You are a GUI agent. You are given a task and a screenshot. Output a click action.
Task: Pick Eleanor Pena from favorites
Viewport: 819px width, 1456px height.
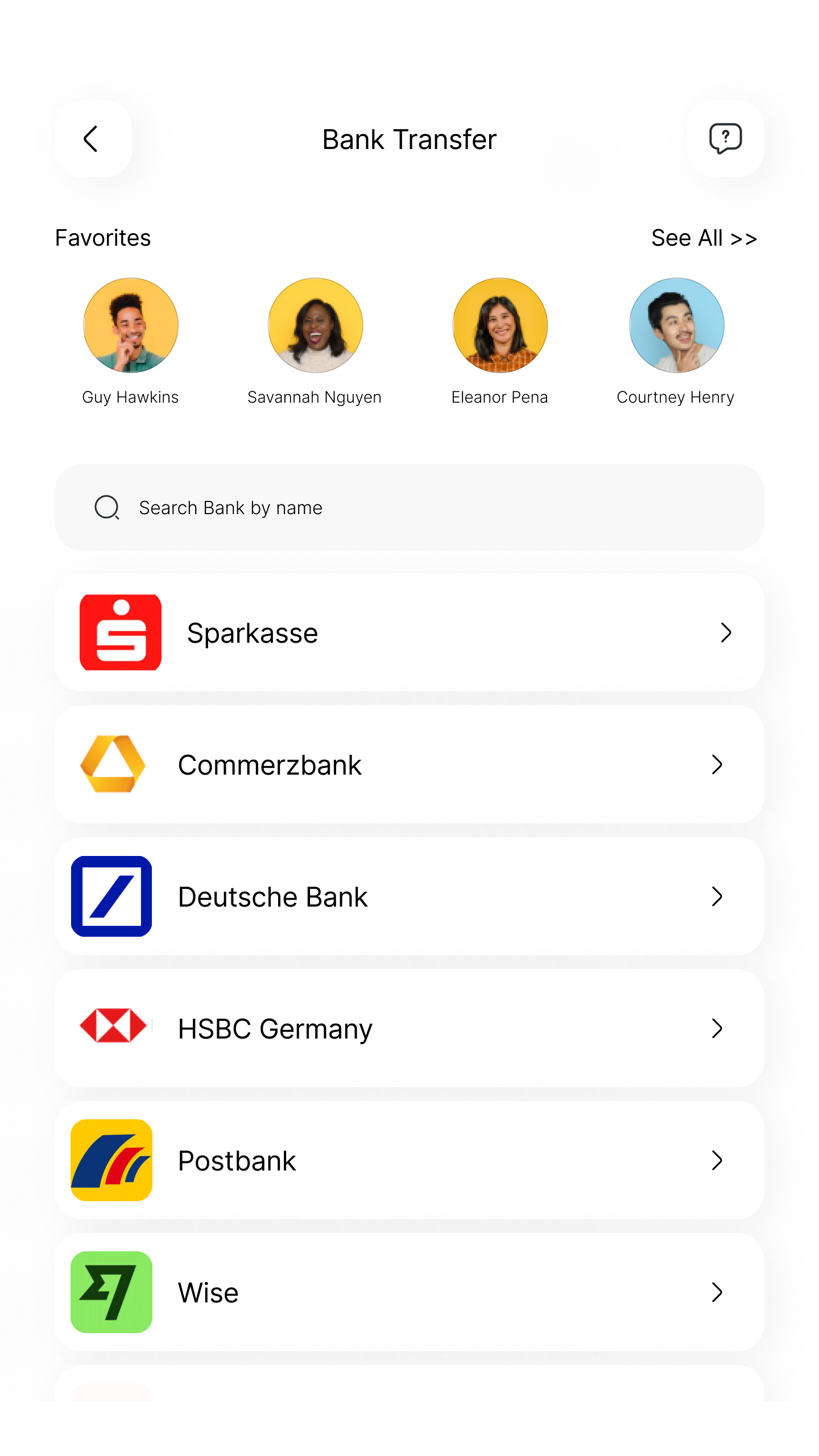[x=500, y=325]
